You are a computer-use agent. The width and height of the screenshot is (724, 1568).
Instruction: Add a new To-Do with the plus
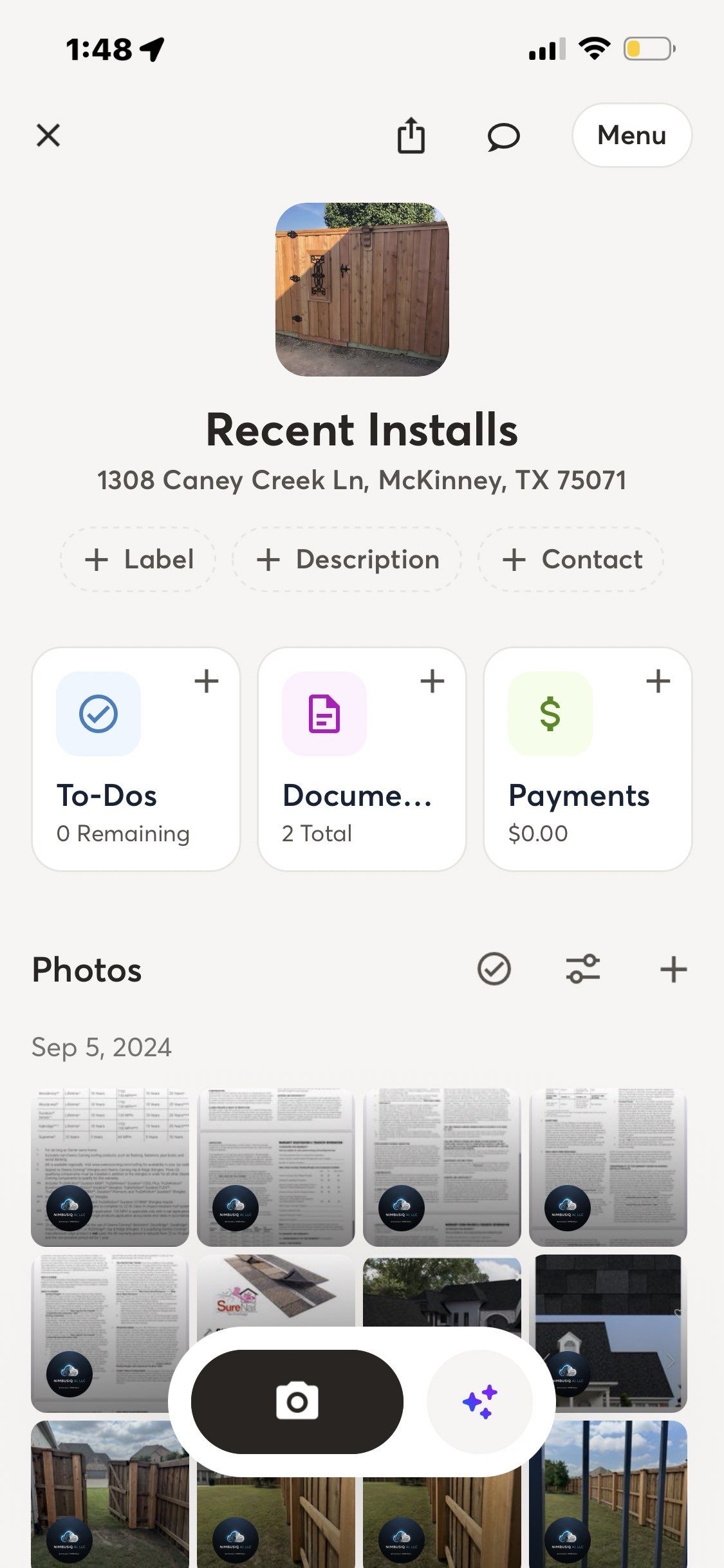pyautogui.click(x=207, y=681)
